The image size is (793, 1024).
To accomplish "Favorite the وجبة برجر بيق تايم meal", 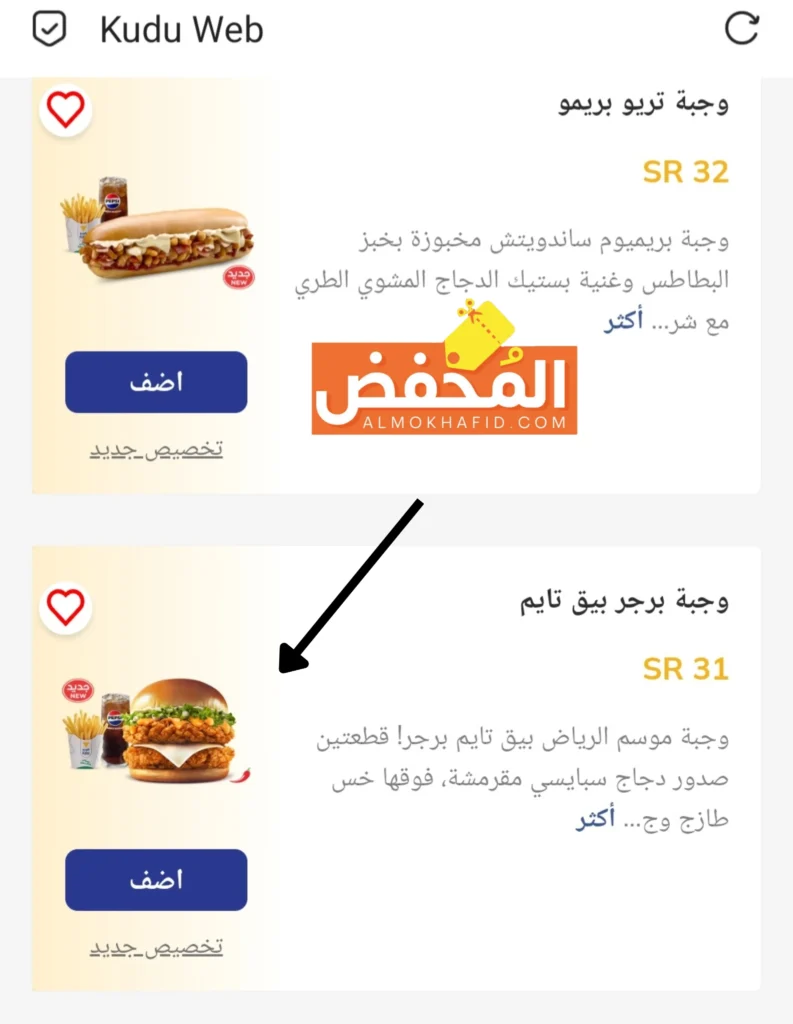I will click(66, 607).
